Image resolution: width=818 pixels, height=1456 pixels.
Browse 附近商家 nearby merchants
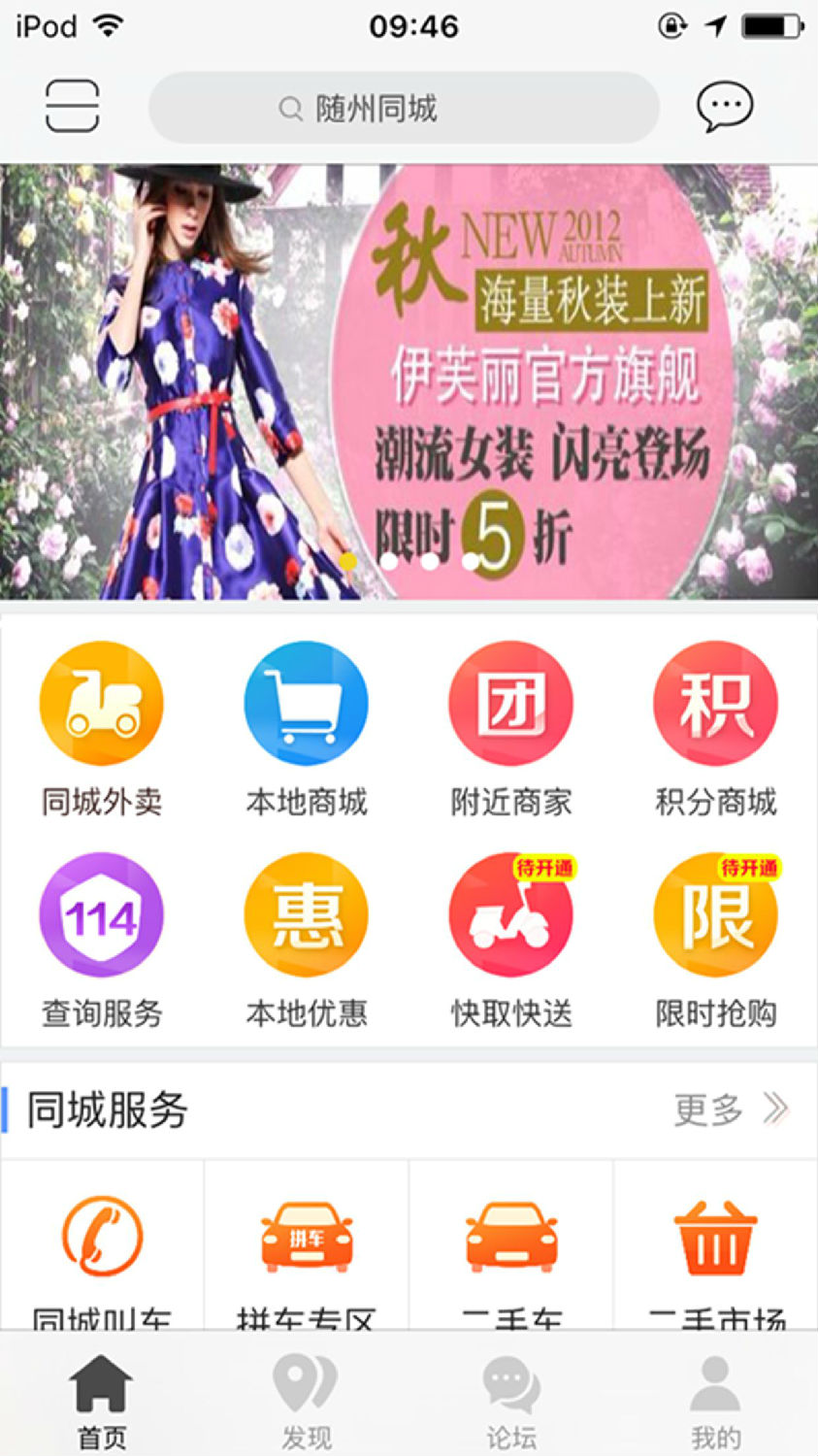coord(511,728)
